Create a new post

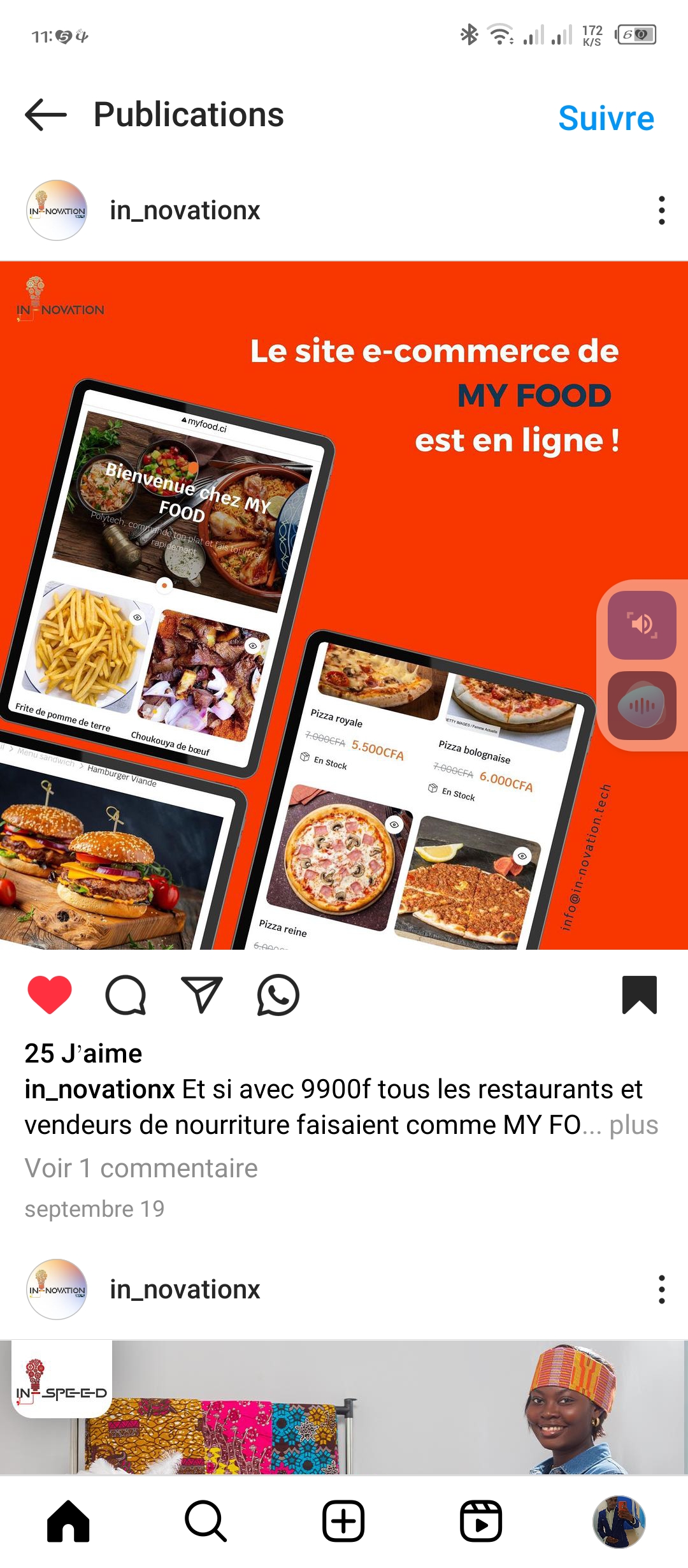(x=343, y=1521)
